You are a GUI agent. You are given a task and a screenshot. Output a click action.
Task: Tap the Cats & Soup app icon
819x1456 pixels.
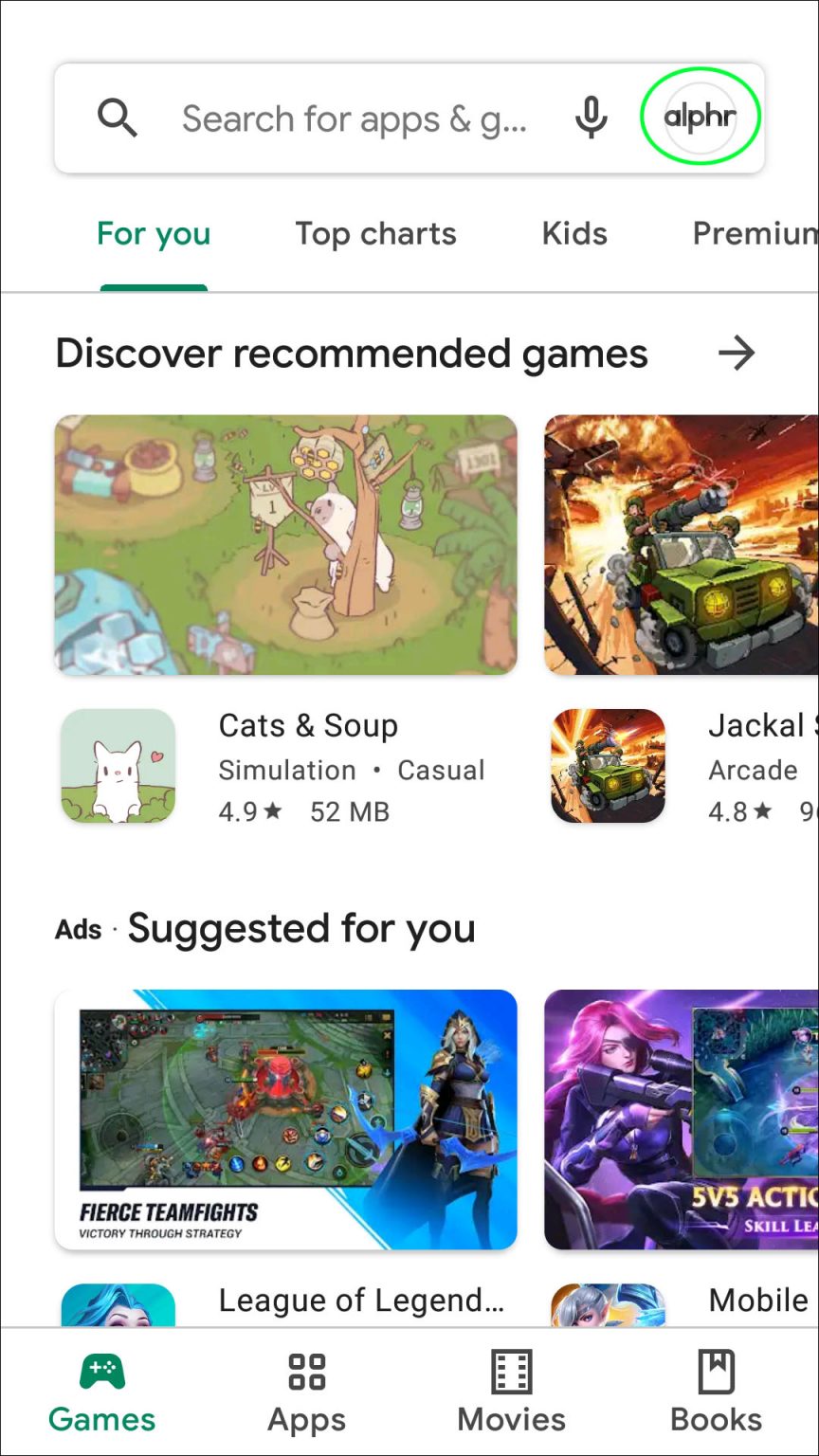click(118, 766)
